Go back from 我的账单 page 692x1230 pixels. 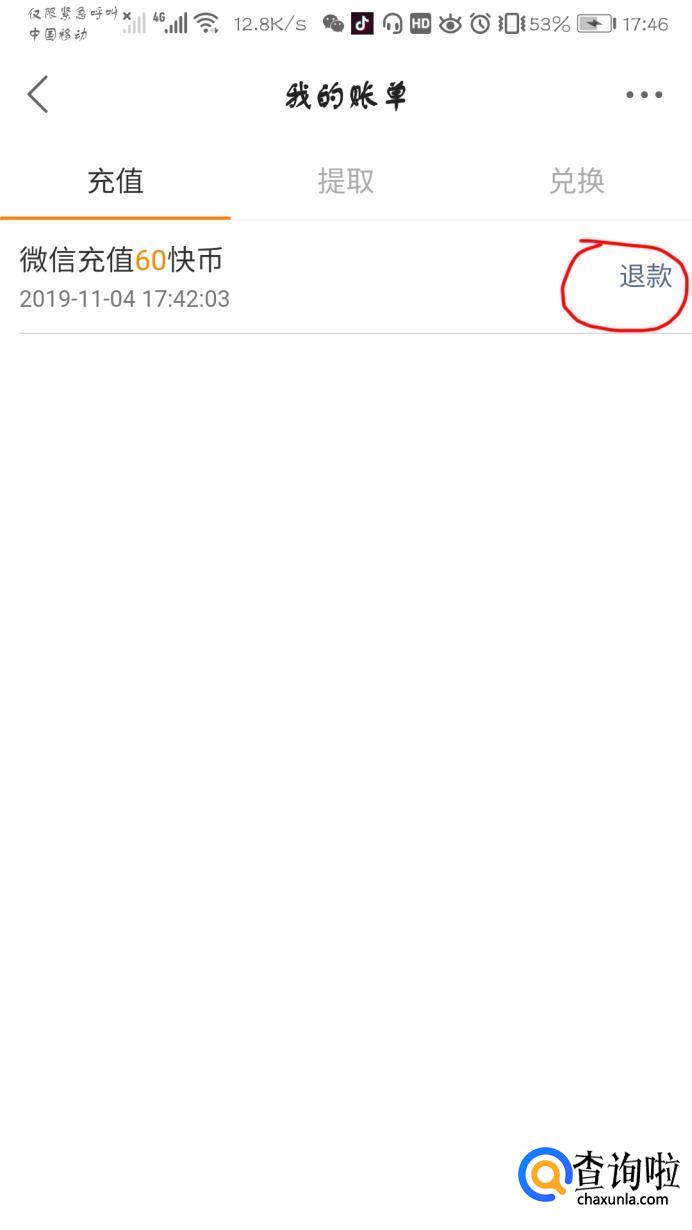38,96
